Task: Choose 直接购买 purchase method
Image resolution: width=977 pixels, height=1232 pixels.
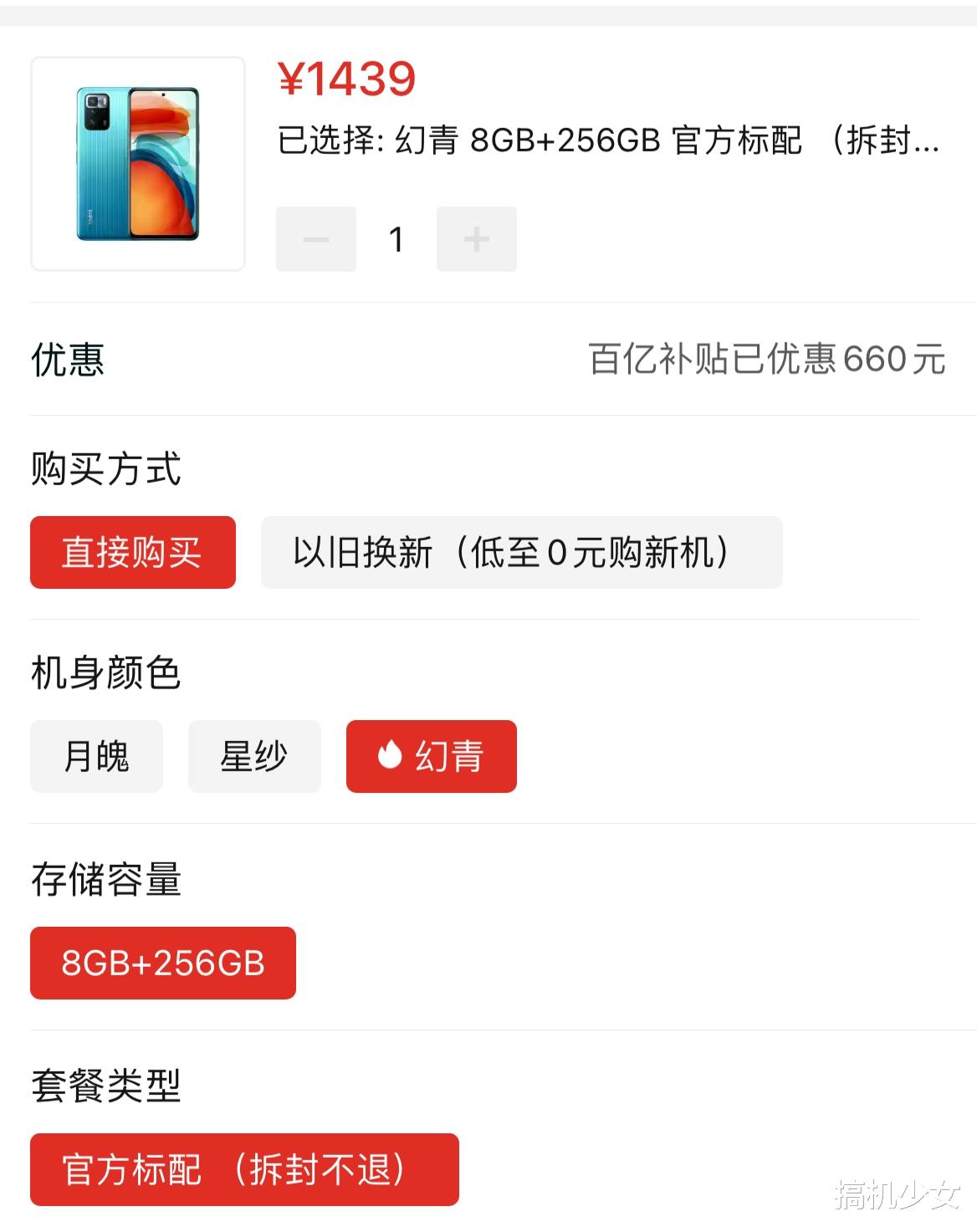Action: coord(132,553)
